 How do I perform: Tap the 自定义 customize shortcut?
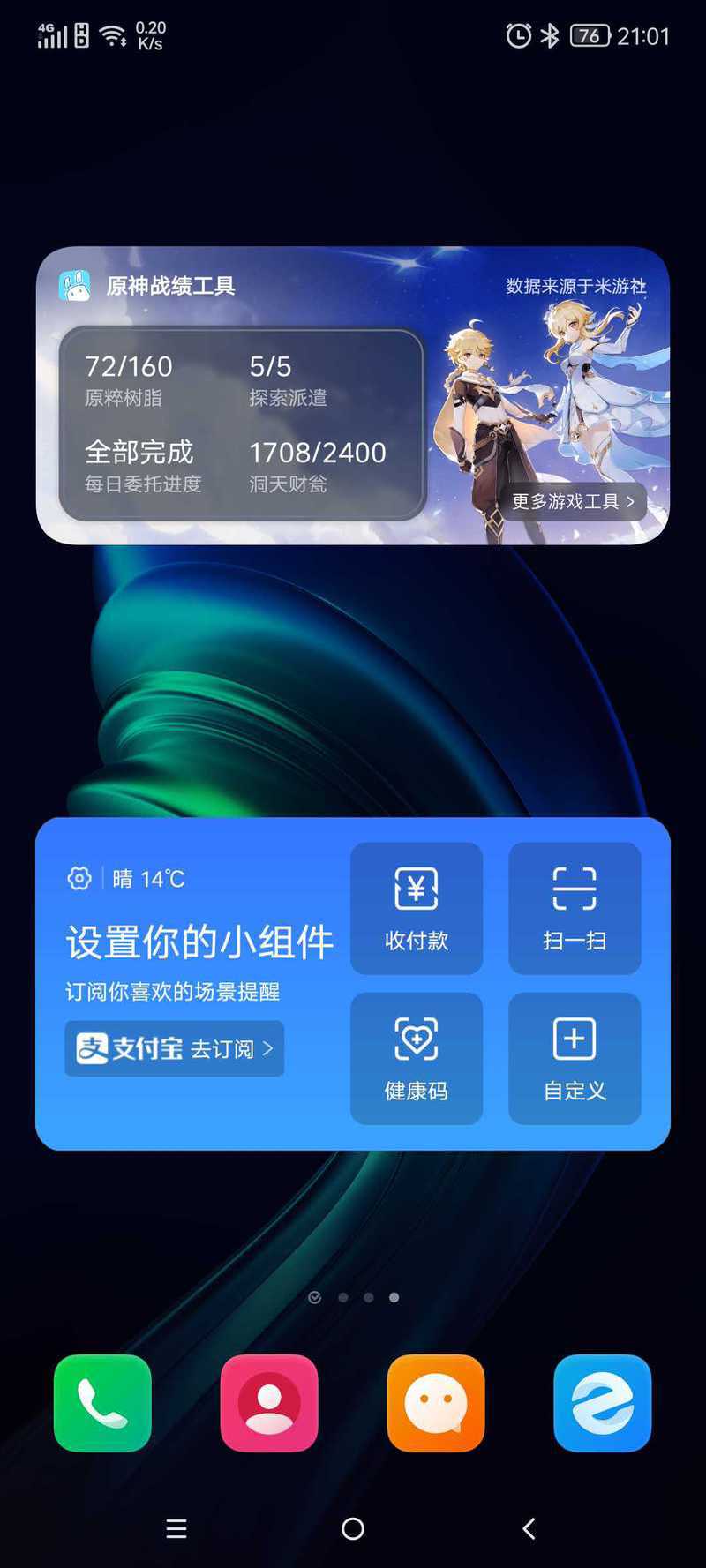coord(575,1058)
